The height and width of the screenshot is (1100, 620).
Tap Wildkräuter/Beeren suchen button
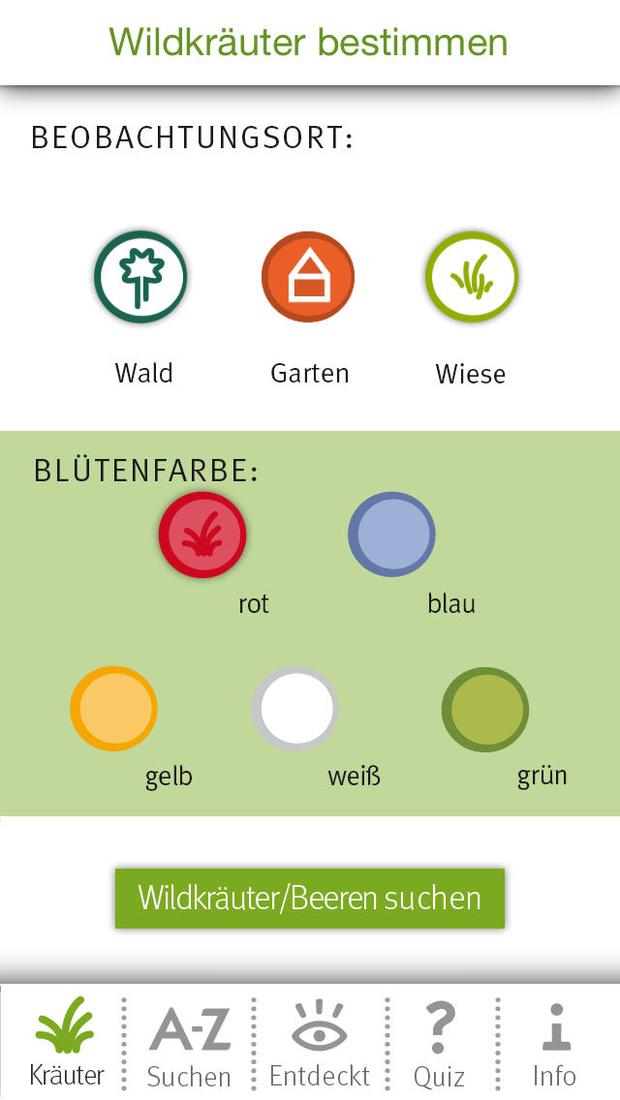[310, 898]
